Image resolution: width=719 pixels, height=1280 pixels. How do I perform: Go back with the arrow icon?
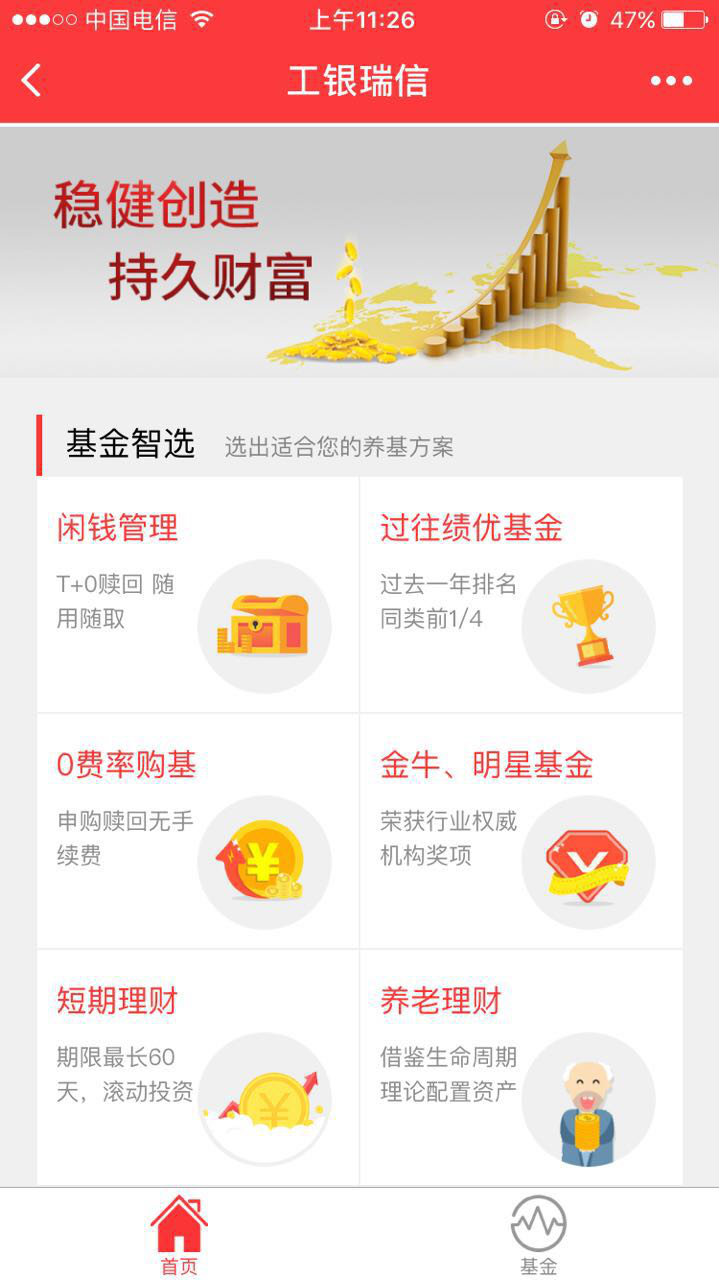coord(32,81)
